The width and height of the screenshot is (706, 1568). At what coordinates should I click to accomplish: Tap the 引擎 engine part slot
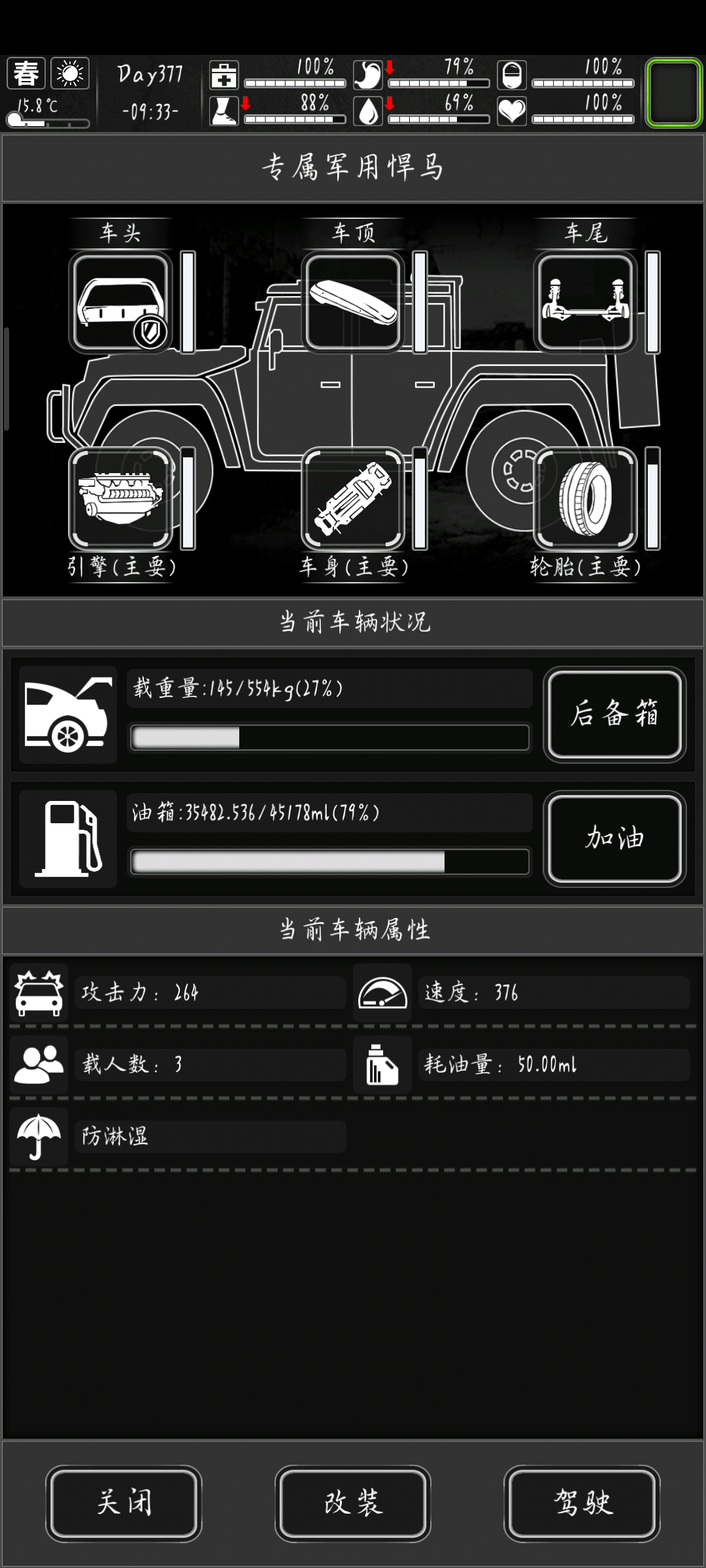120,498
